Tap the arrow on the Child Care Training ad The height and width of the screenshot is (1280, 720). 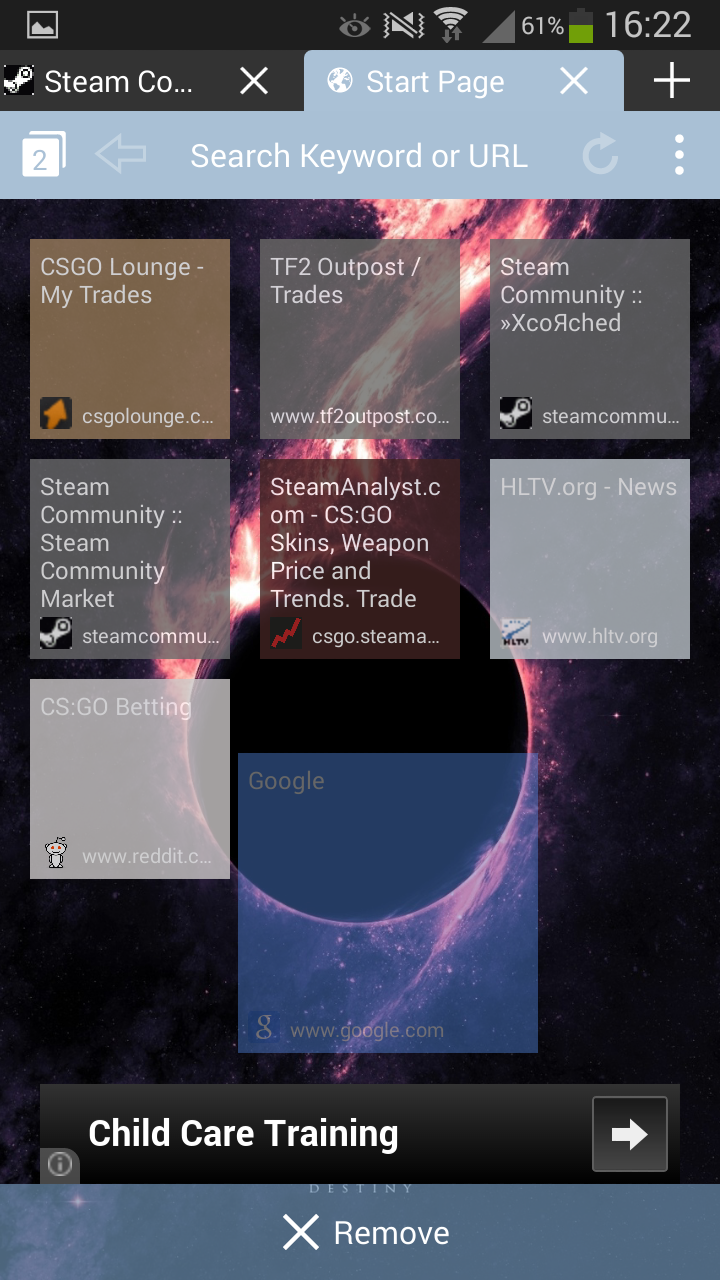pyautogui.click(x=629, y=1134)
